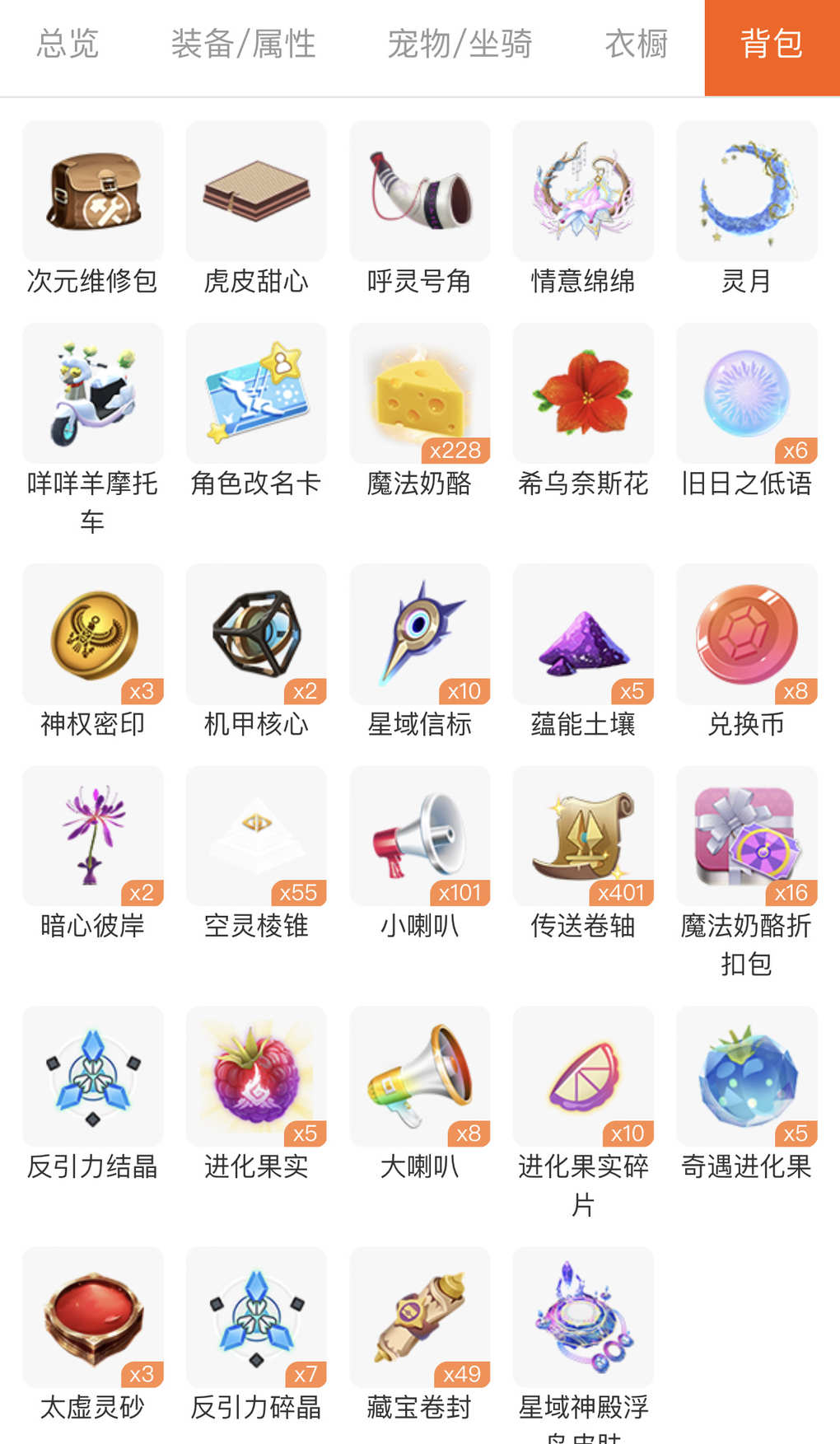Open the 星域信标 item
Screen dimensions: 840x1444
(420, 634)
